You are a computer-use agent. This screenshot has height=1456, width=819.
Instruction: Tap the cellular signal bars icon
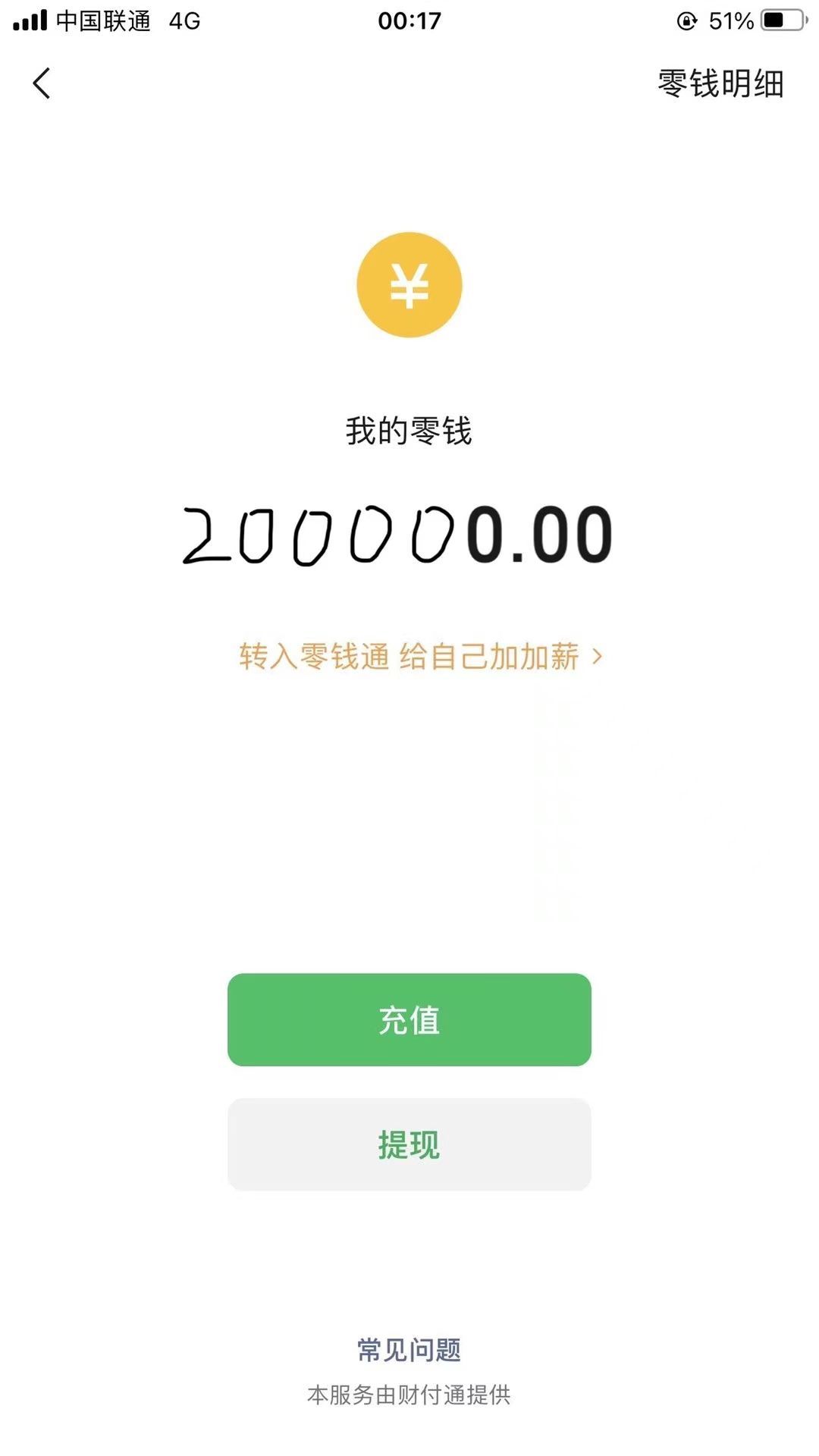(30, 21)
